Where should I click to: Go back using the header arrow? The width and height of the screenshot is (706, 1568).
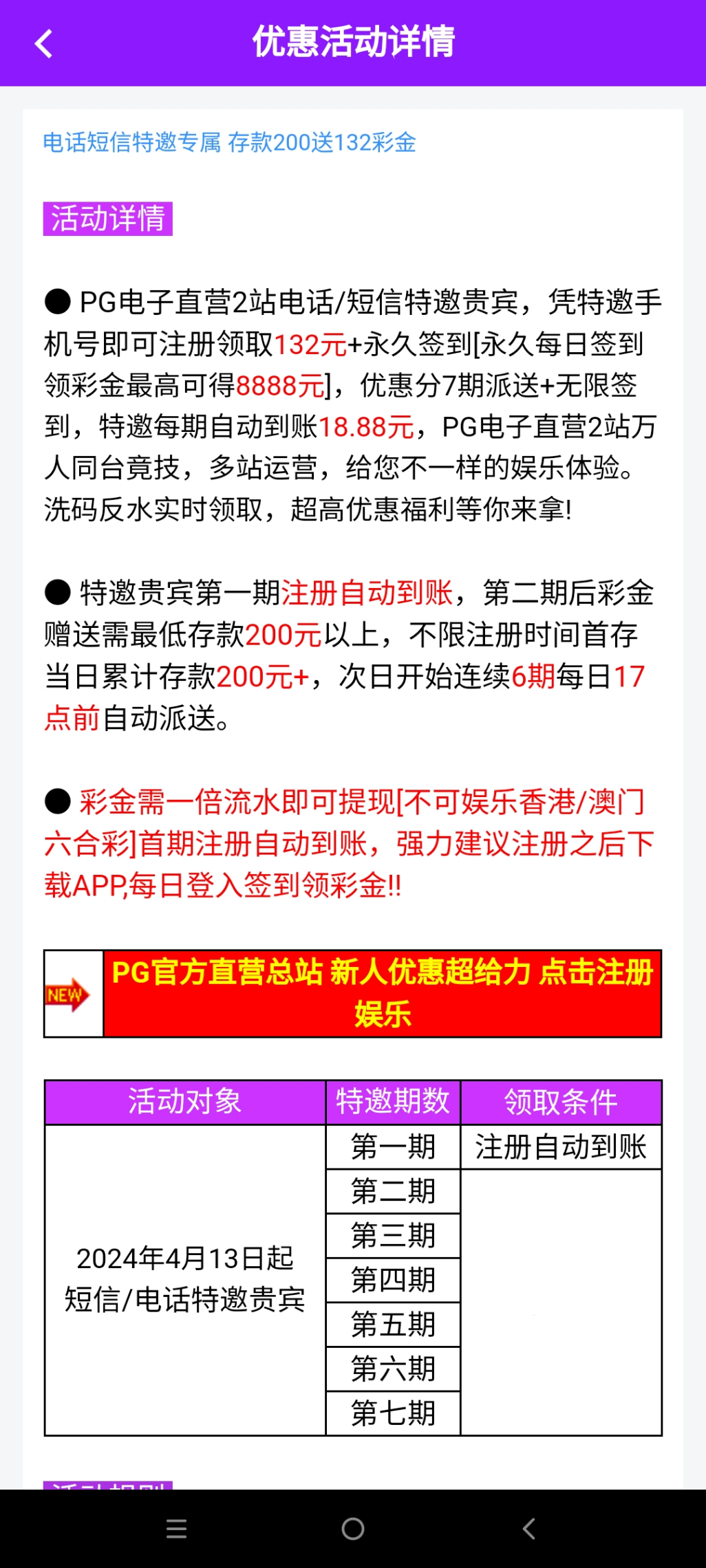(x=44, y=44)
